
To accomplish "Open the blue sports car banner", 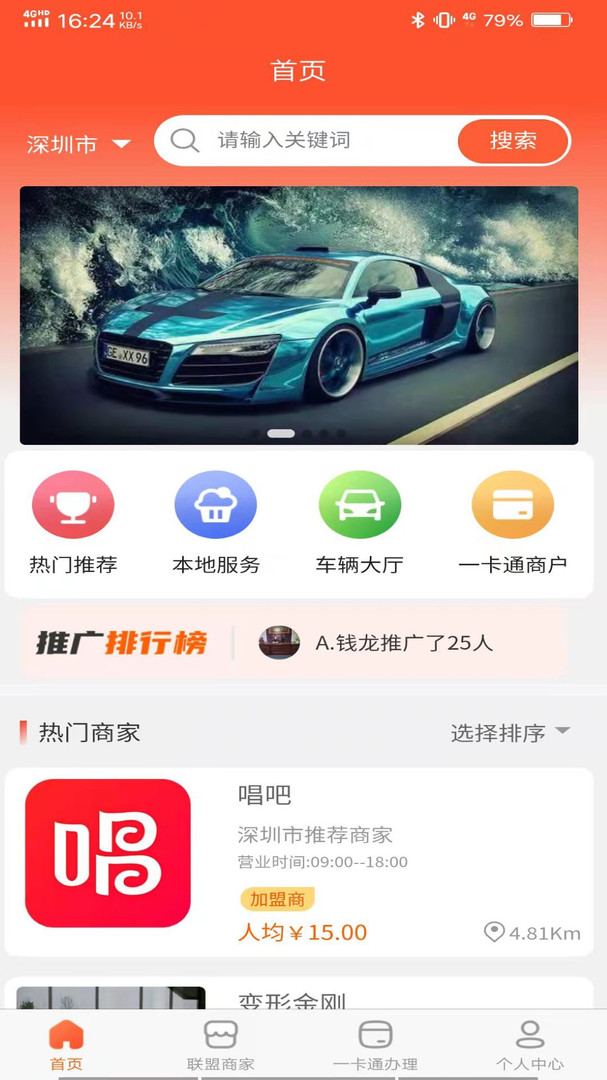I will click(298, 315).
